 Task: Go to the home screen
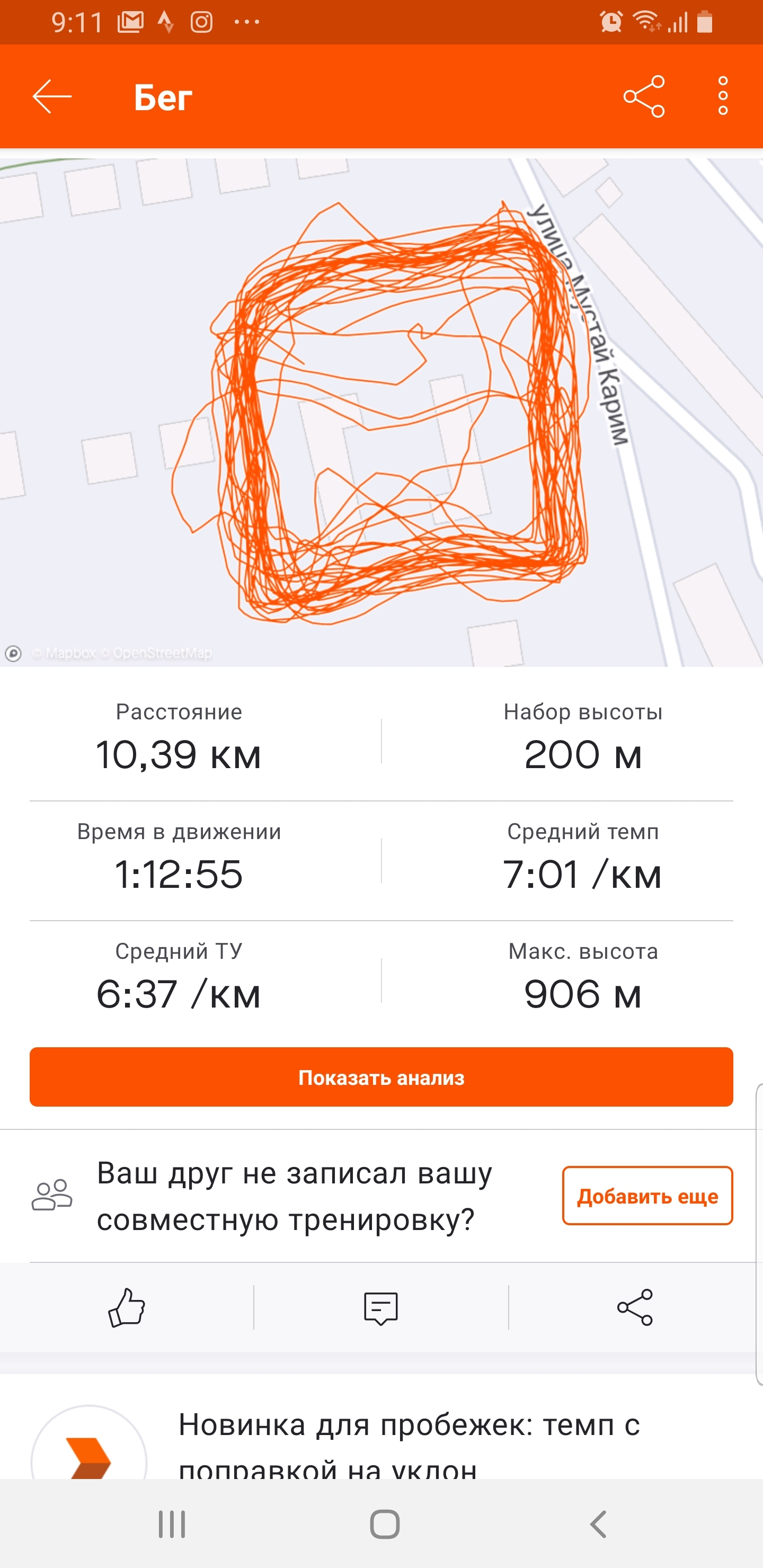coord(385,1524)
